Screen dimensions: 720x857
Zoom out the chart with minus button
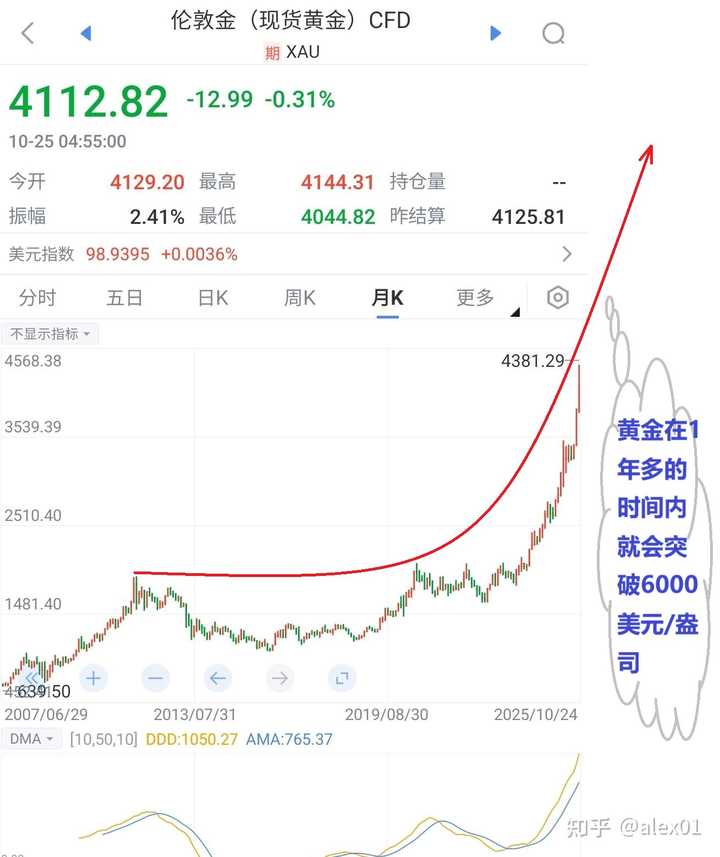(x=155, y=678)
